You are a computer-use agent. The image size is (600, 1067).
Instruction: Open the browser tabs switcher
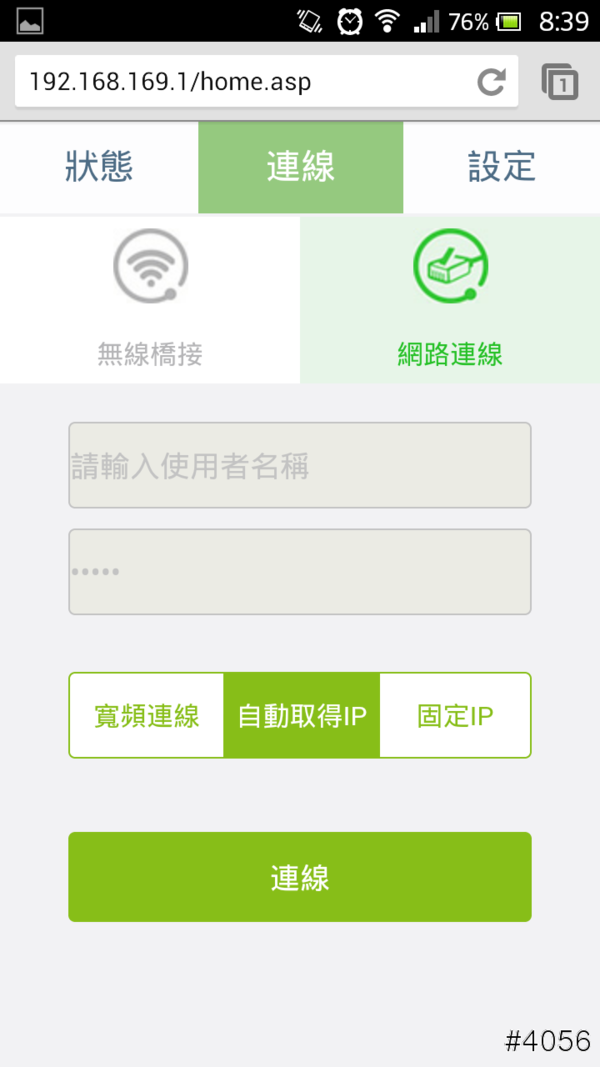560,82
